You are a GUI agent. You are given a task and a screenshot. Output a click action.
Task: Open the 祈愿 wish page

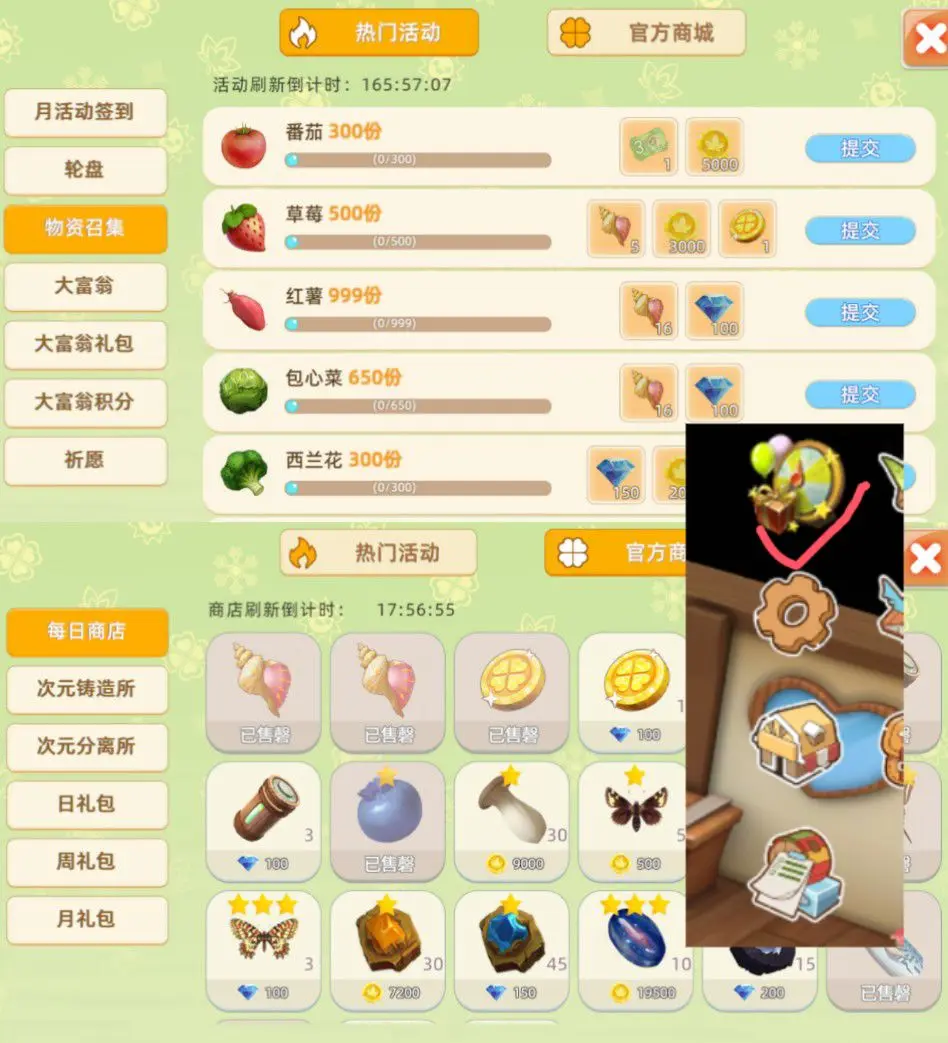[x=86, y=461]
